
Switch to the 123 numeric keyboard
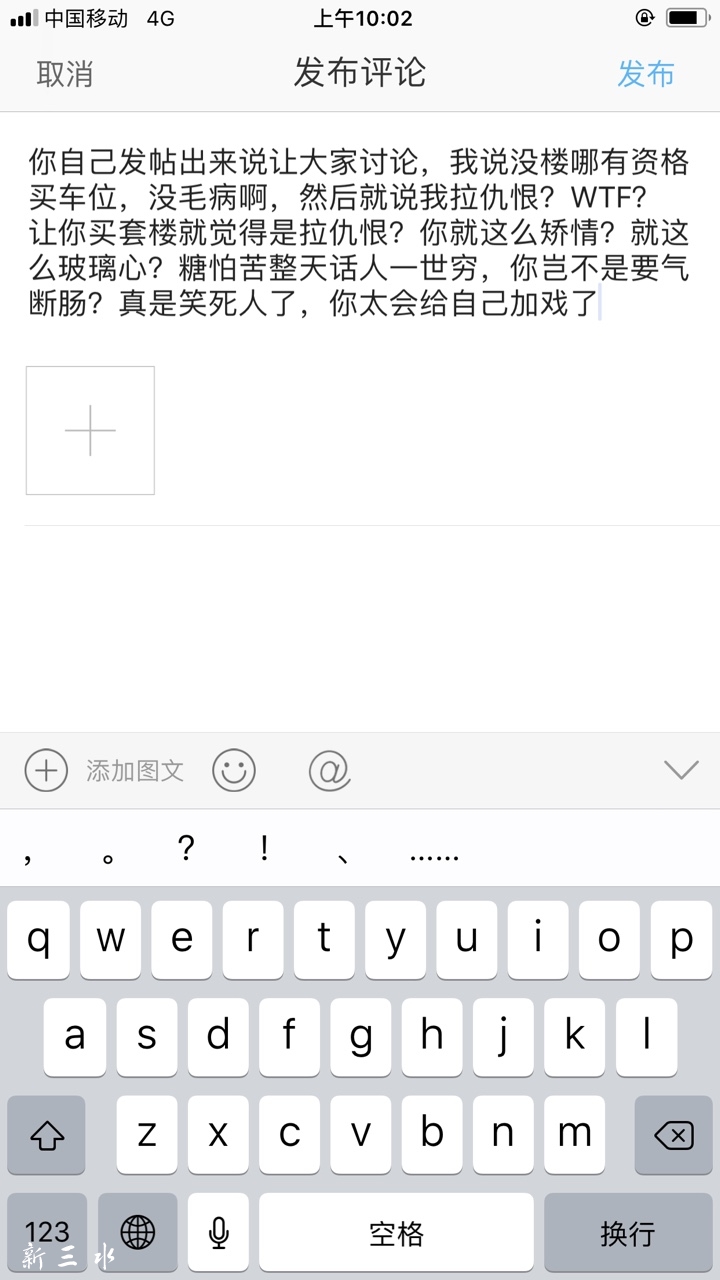(x=47, y=1233)
